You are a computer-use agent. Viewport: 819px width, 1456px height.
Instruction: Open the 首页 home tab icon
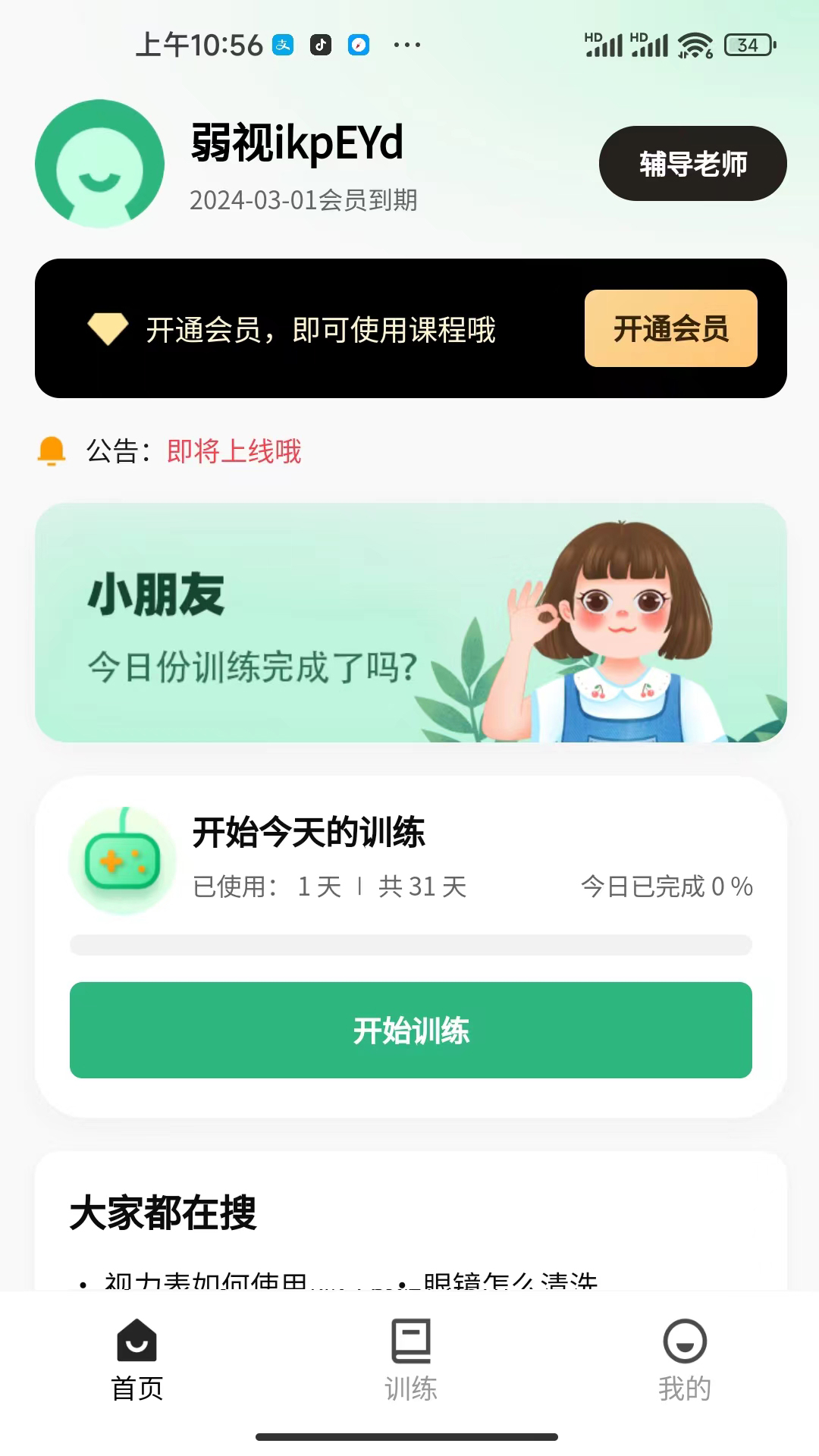pyautogui.click(x=138, y=1350)
